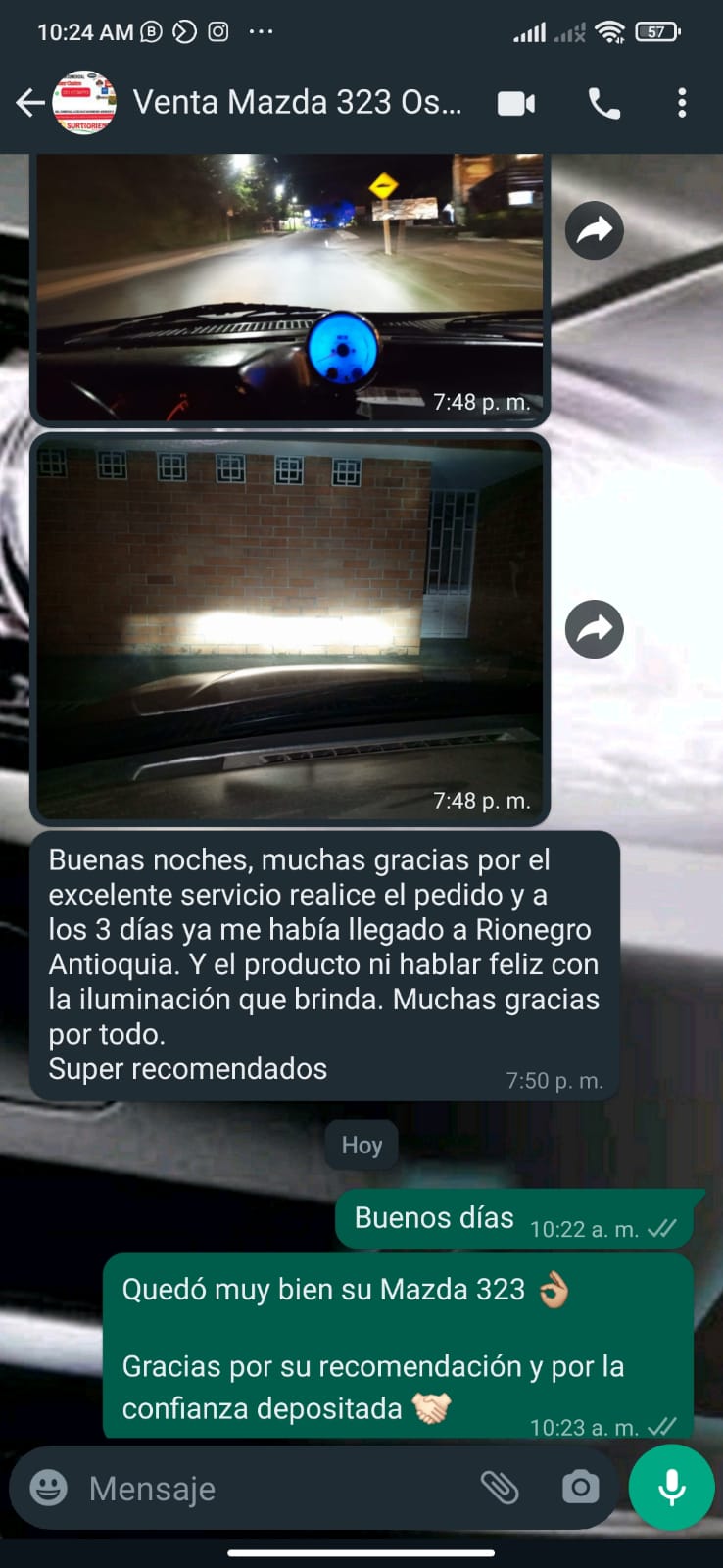
Task: Open the overflow menu
Action: (682, 103)
